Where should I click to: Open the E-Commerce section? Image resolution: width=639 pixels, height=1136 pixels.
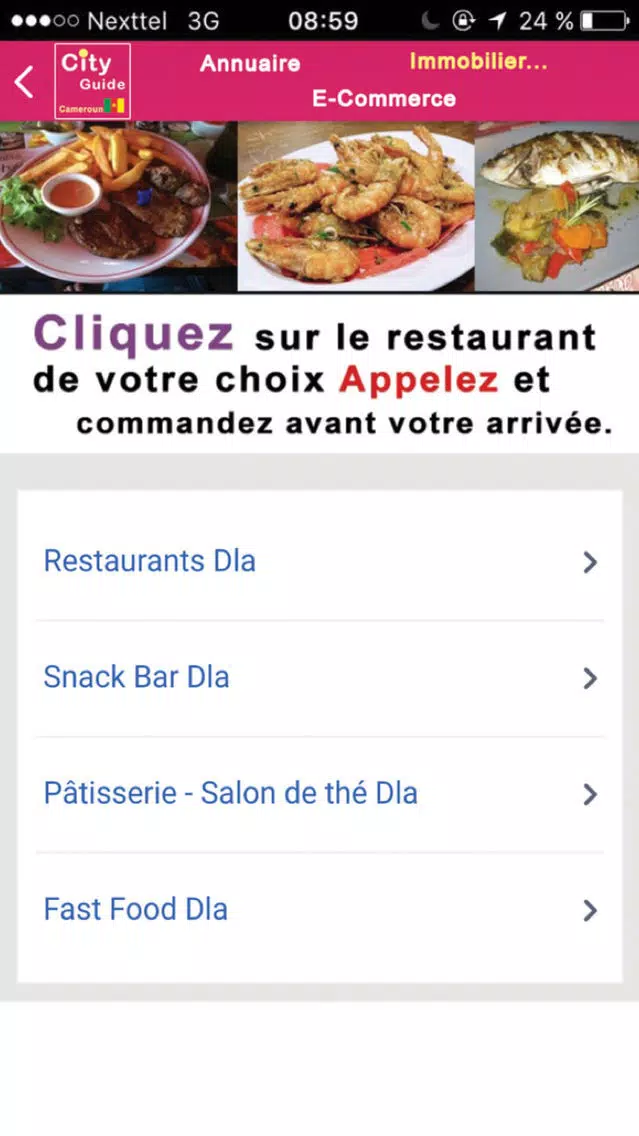click(384, 99)
